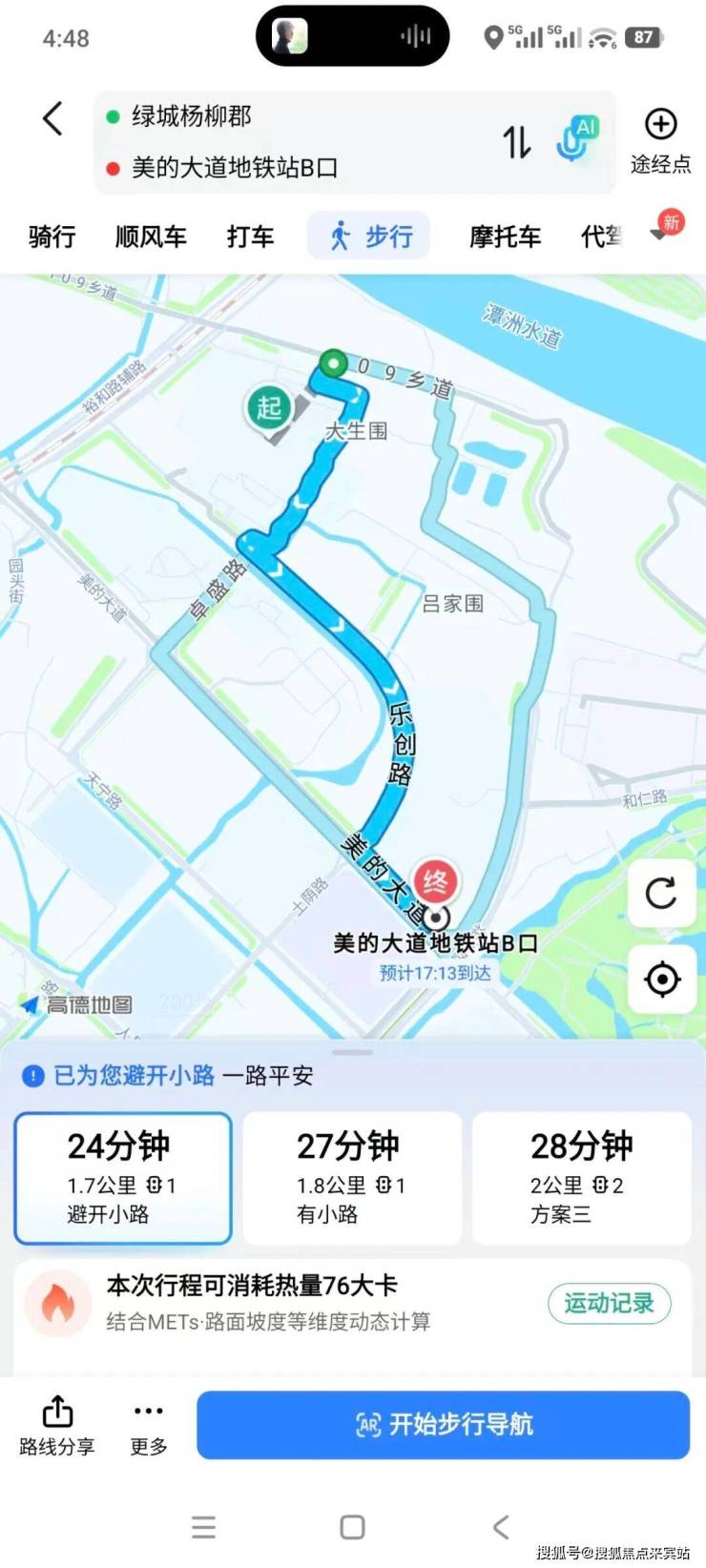706x1568 pixels.
Task: Add a waypoint with 途经点
Action: click(x=660, y=141)
